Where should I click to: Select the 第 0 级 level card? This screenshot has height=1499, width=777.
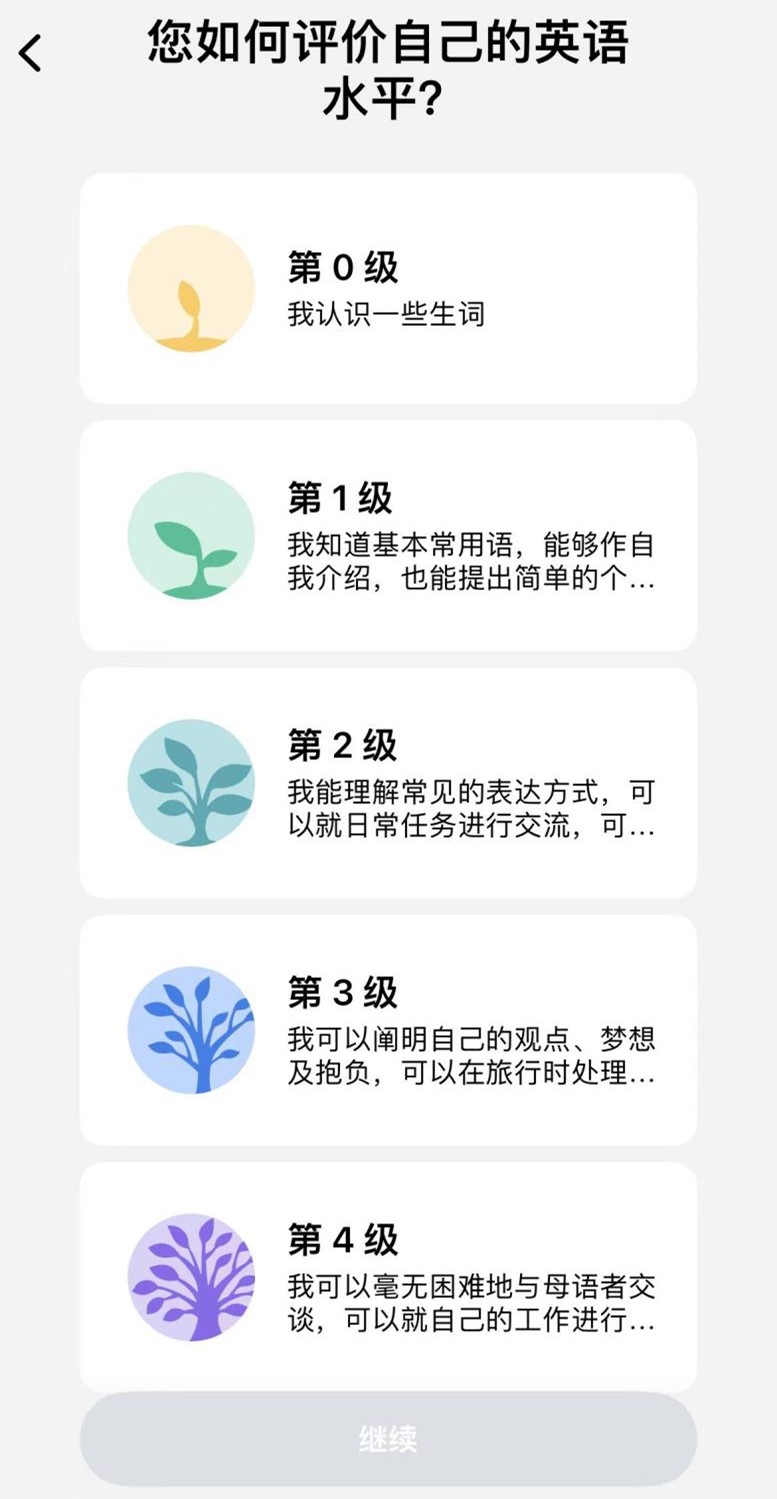[388, 288]
